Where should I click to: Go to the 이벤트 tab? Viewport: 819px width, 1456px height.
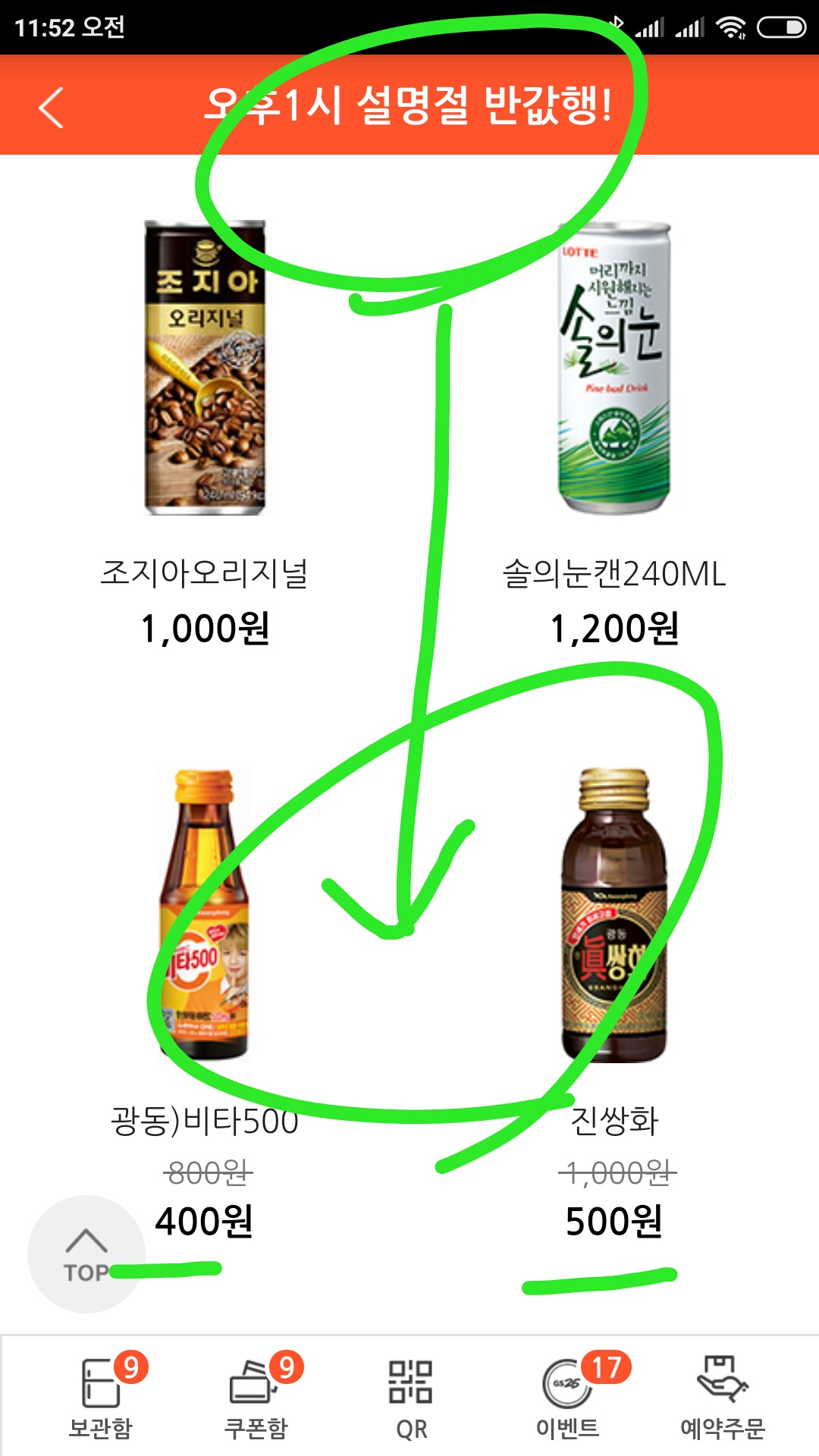[567, 1397]
